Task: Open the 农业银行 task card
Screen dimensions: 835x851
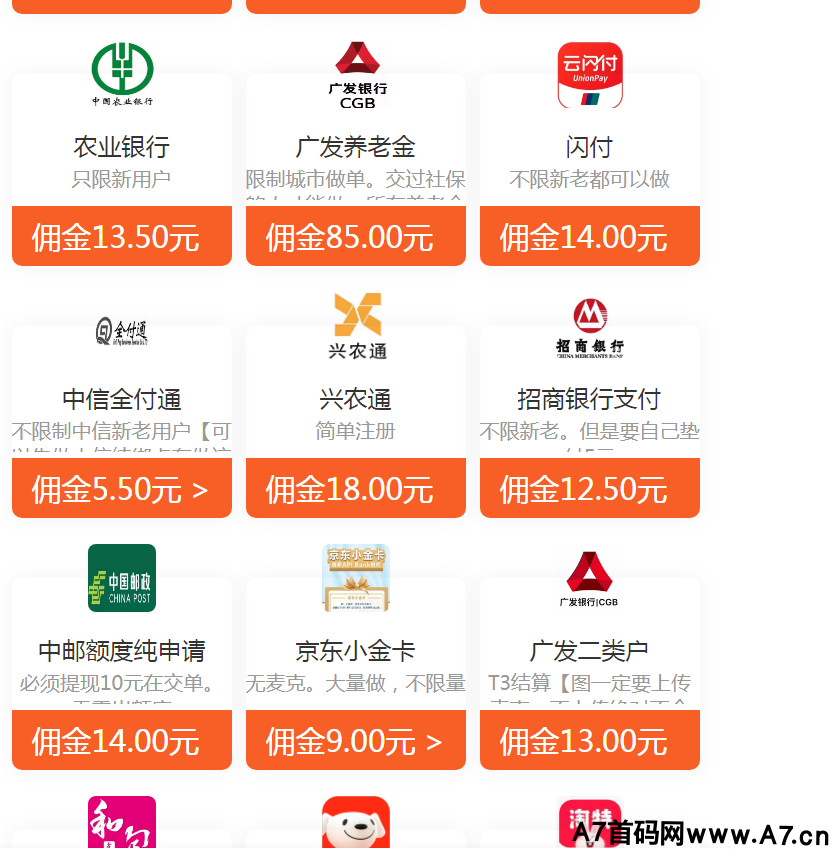Action: click(x=122, y=148)
